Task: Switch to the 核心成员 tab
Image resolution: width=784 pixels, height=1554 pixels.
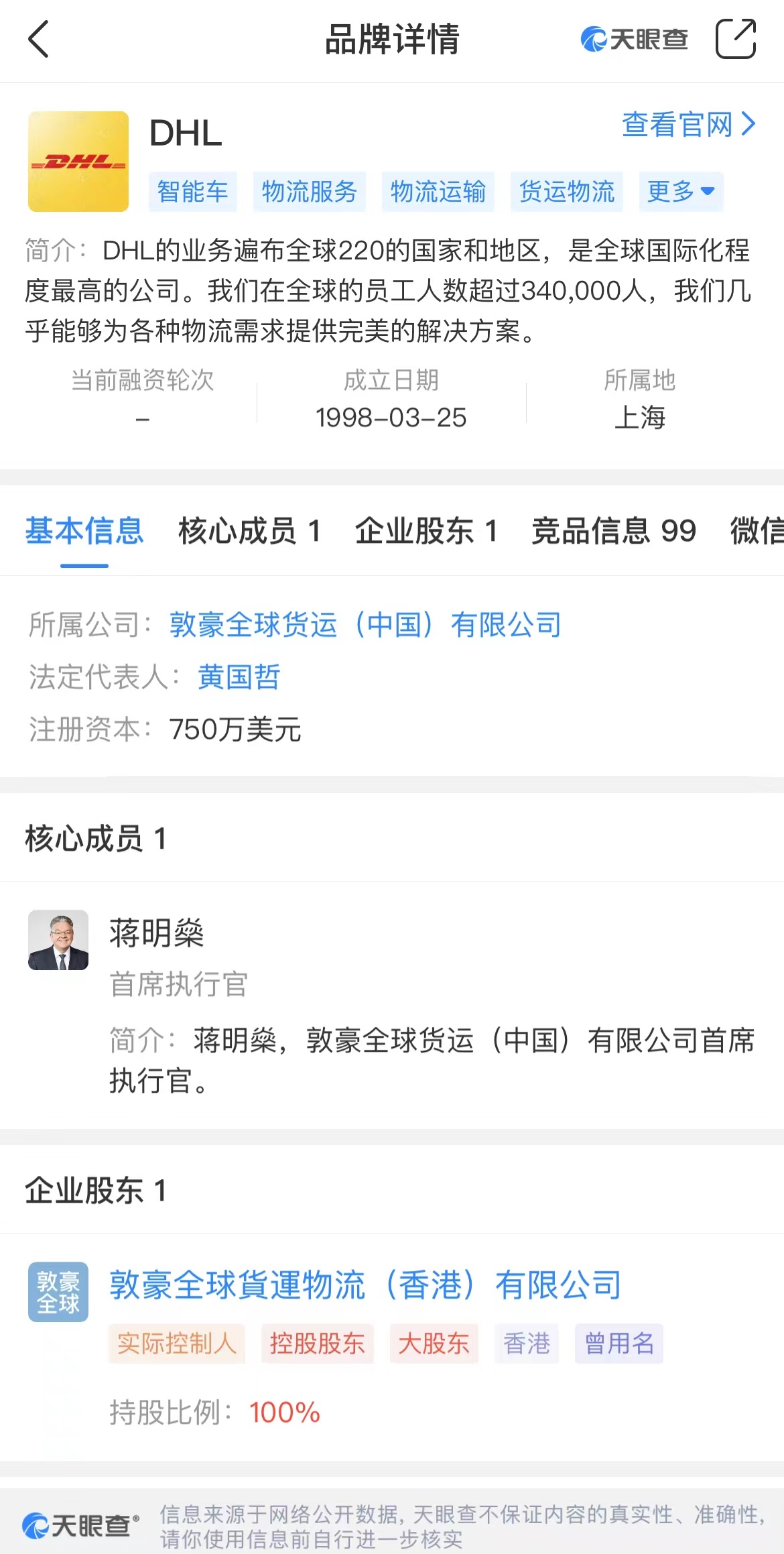Action: [x=249, y=531]
